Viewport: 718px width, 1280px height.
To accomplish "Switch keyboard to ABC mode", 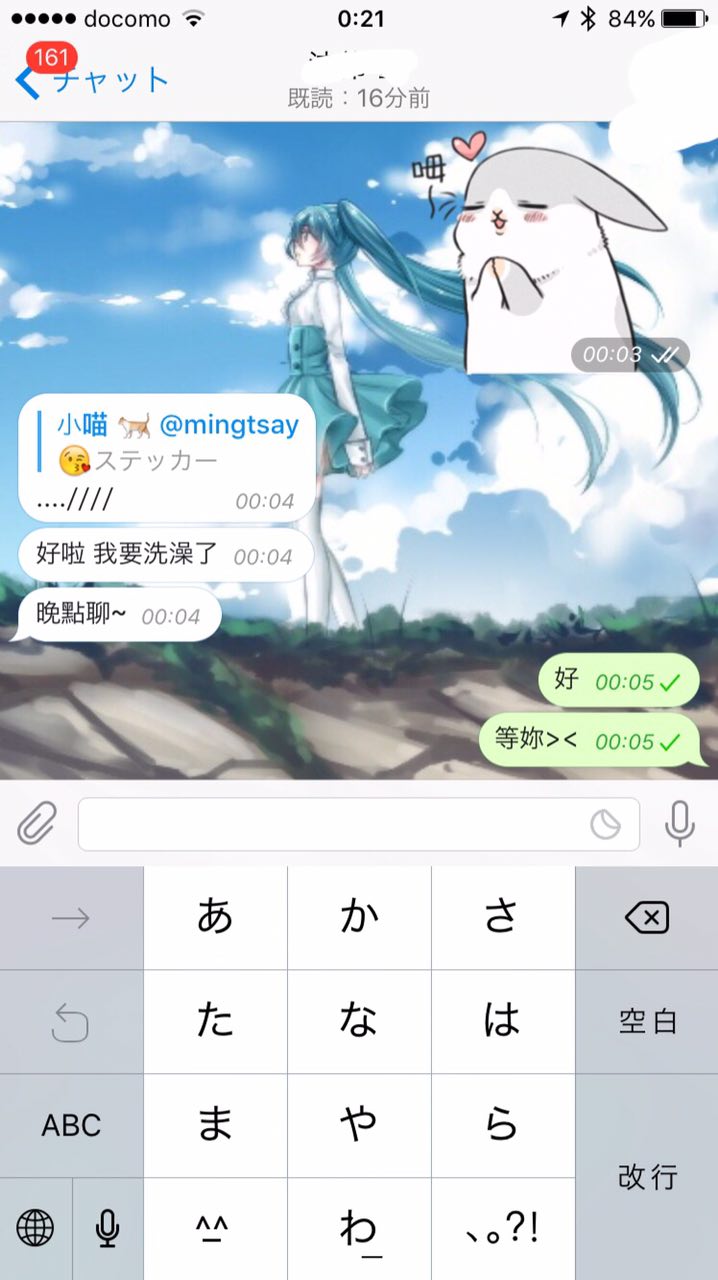I will [71, 1125].
